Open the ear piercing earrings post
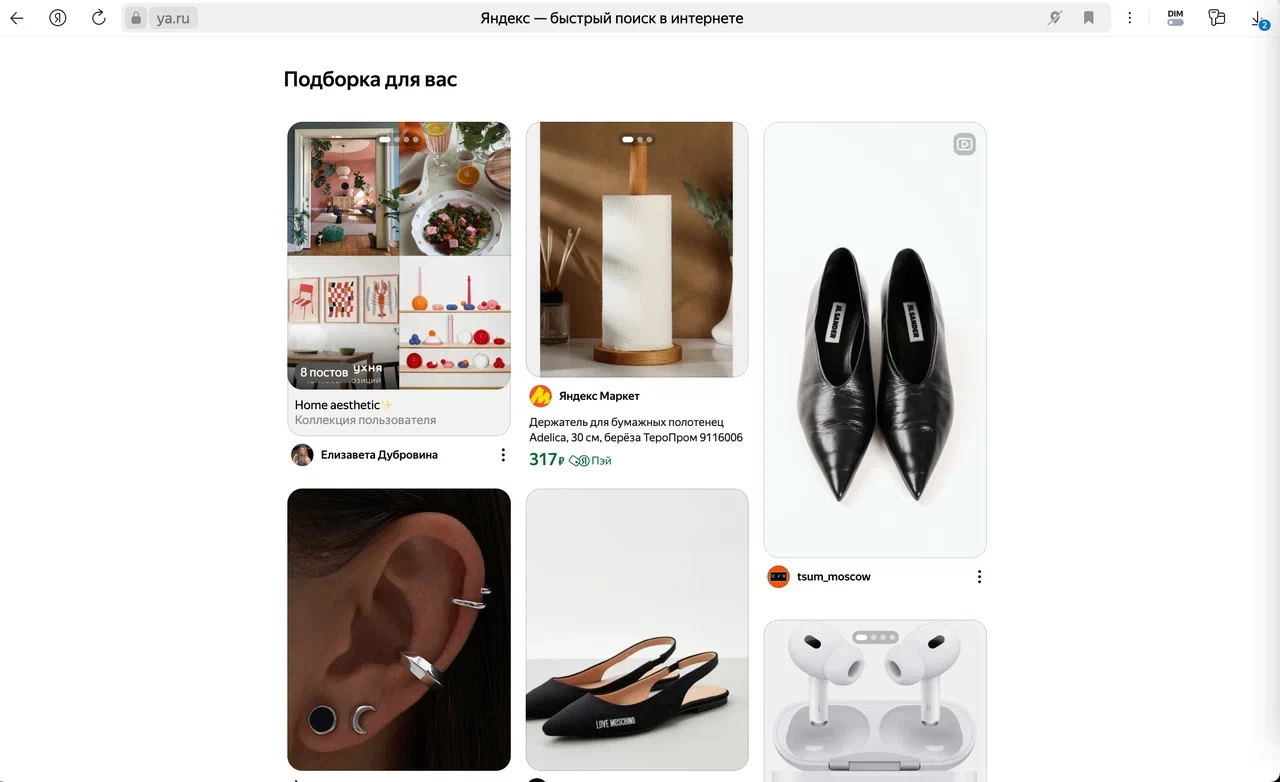The width and height of the screenshot is (1280, 782). click(x=398, y=628)
